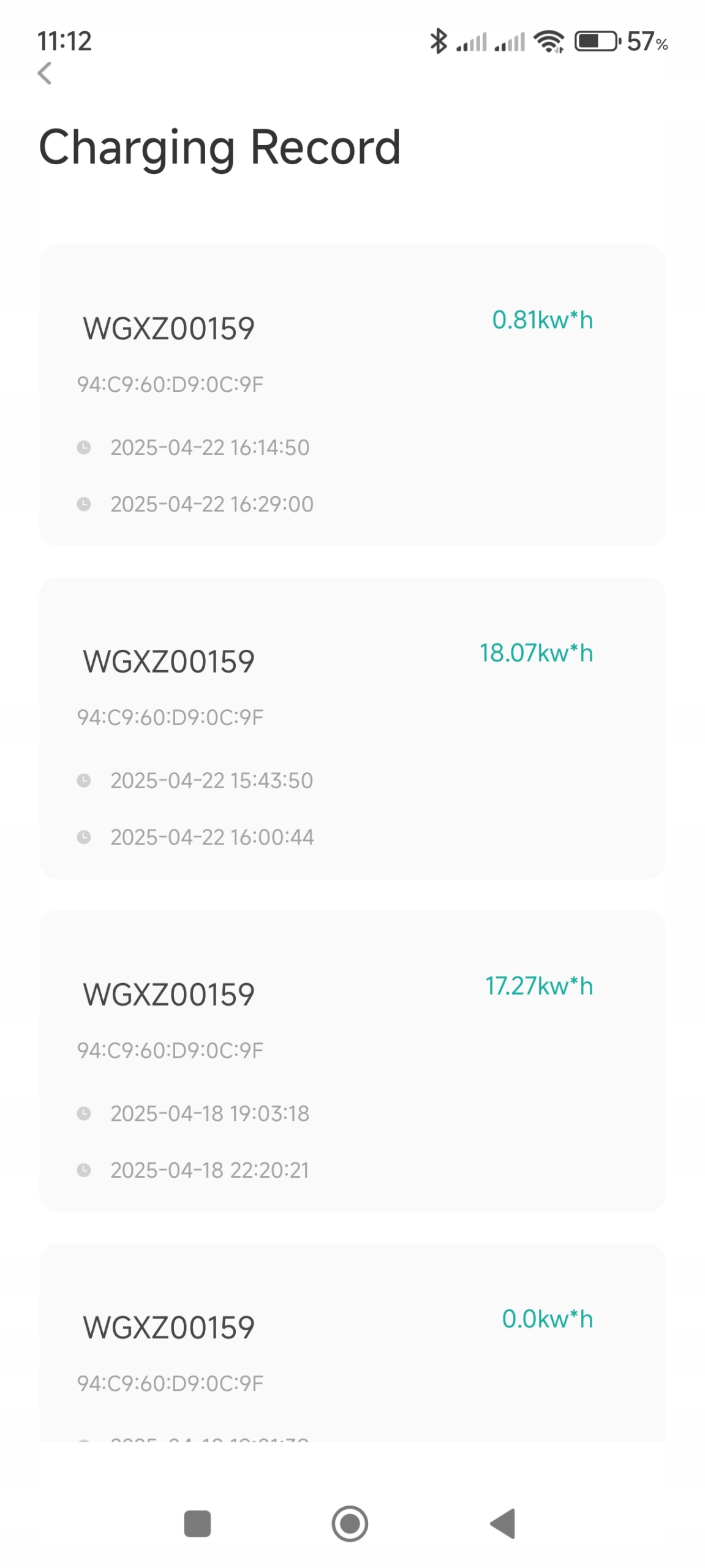View the 17.27kw*h charging record
The width and height of the screenshot is (705, 1568).
point(352,1061)
